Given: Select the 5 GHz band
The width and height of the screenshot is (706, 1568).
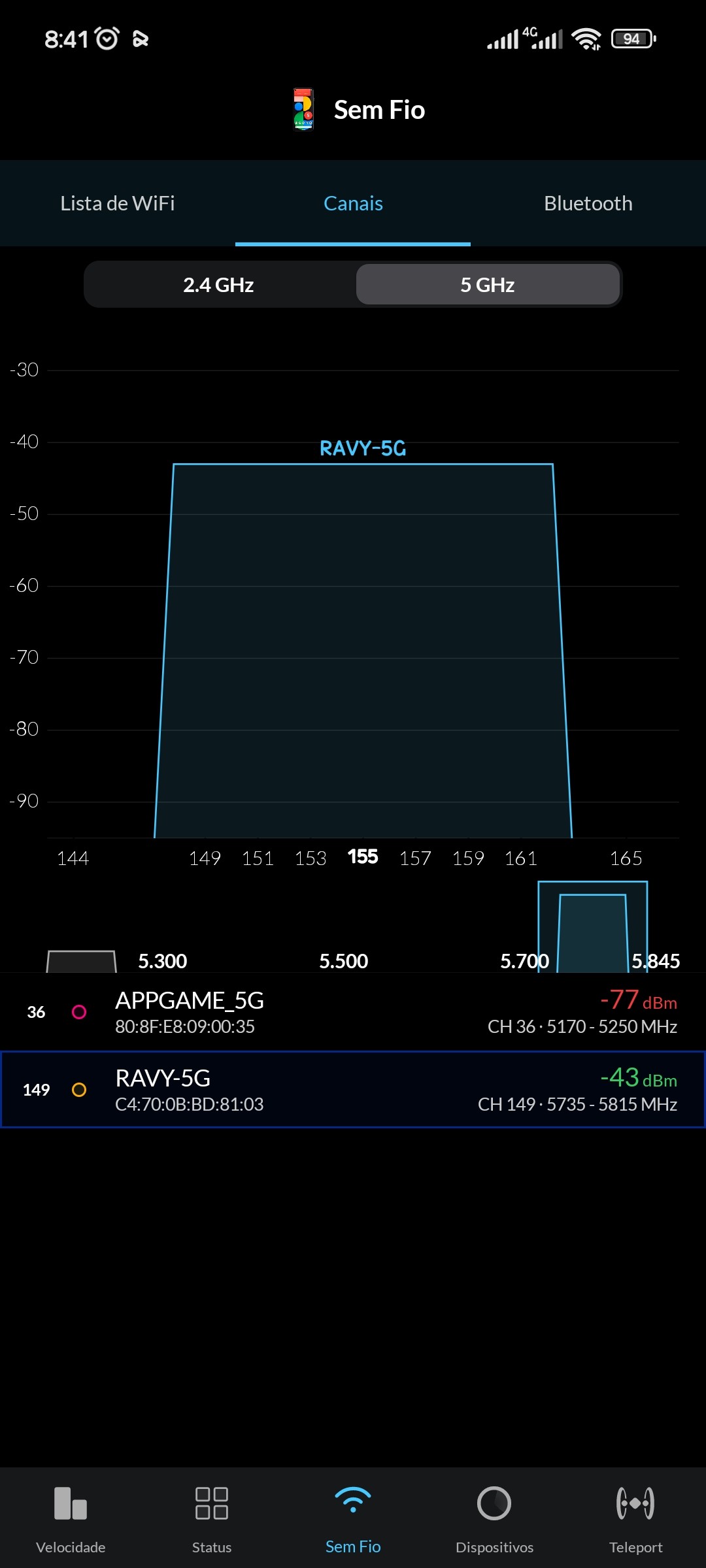Looking at the screenshot, I should click(x=488, y=285).
